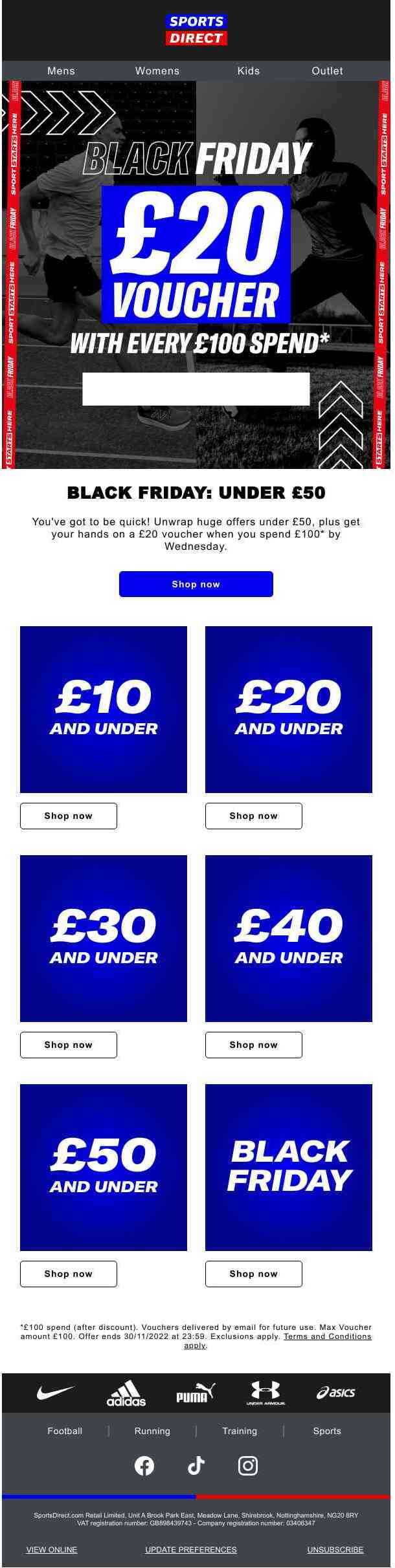The width and height of the screenshot is (395, 1568).
Task: Open Update Preferences
Action: point(190,1549)
